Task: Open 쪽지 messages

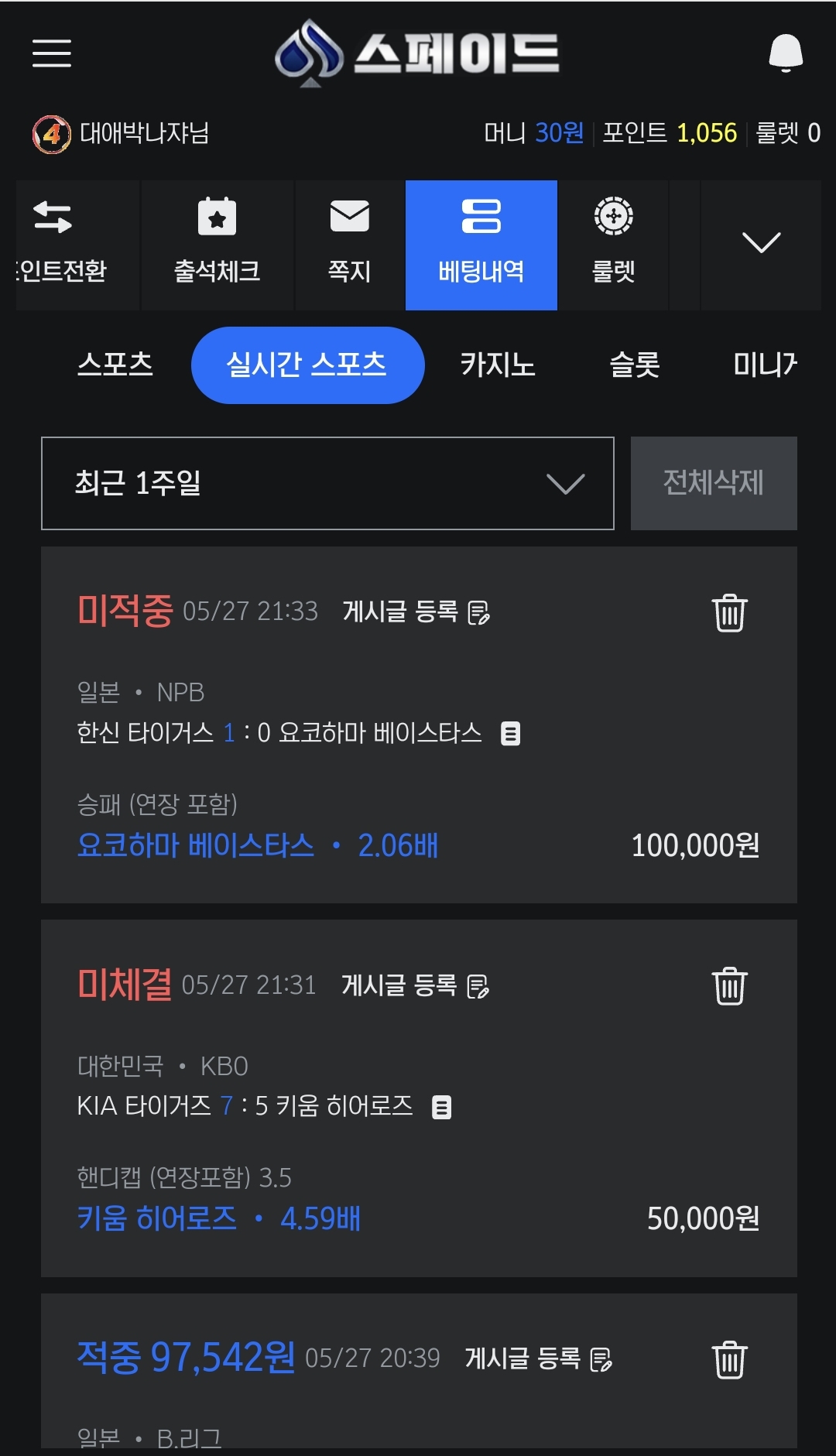Action: [350, 245]
